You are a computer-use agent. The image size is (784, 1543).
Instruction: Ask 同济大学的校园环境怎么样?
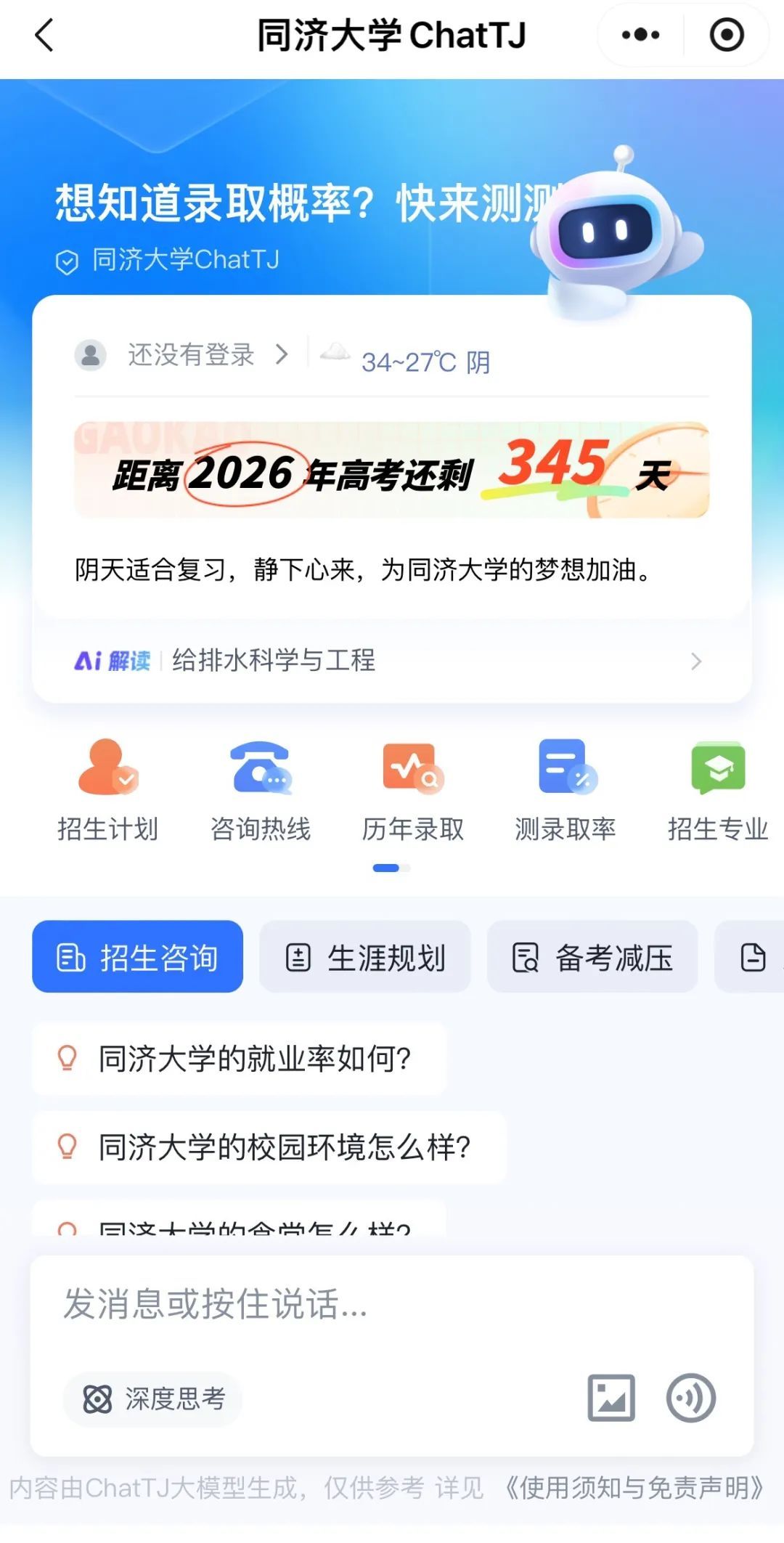(269, 1147)
